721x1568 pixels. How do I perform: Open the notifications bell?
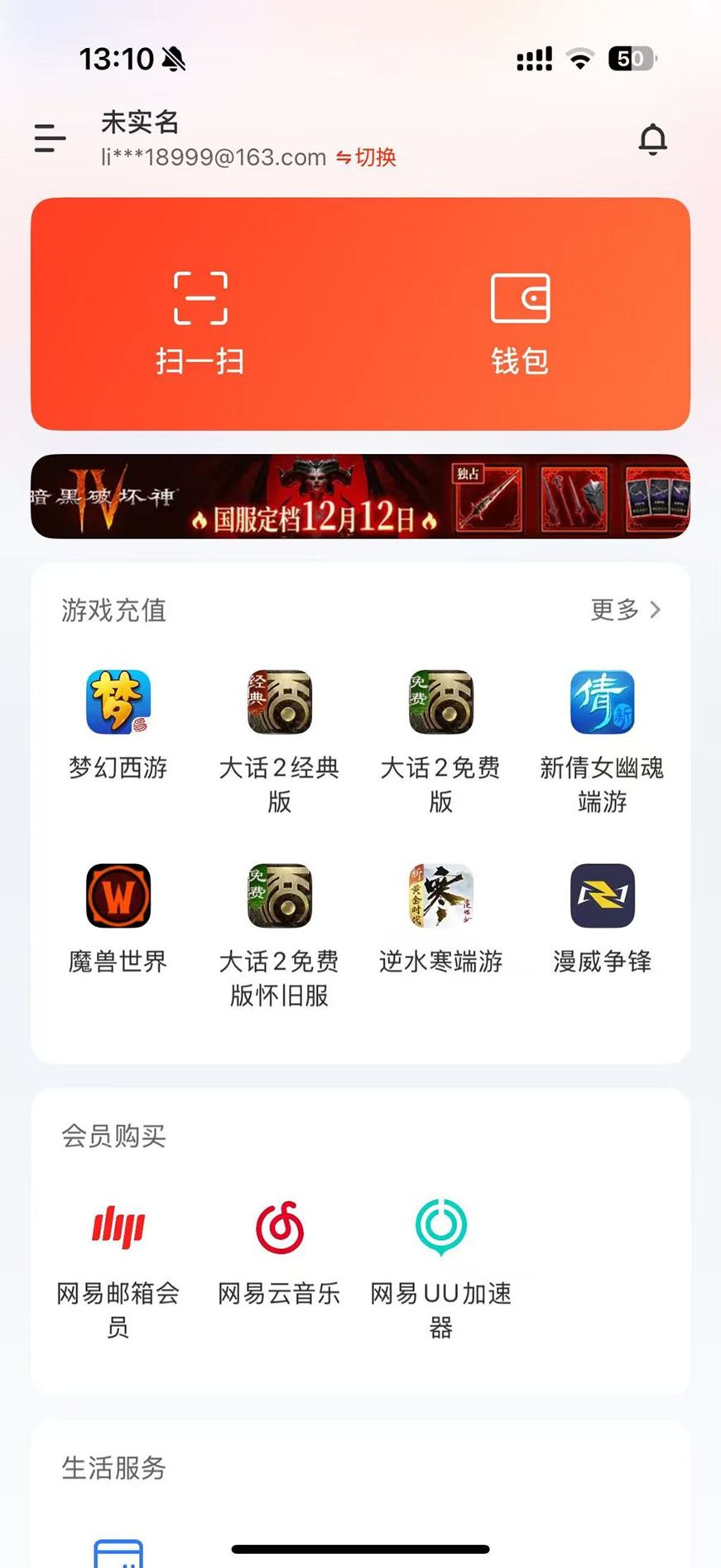pos(652,139)
